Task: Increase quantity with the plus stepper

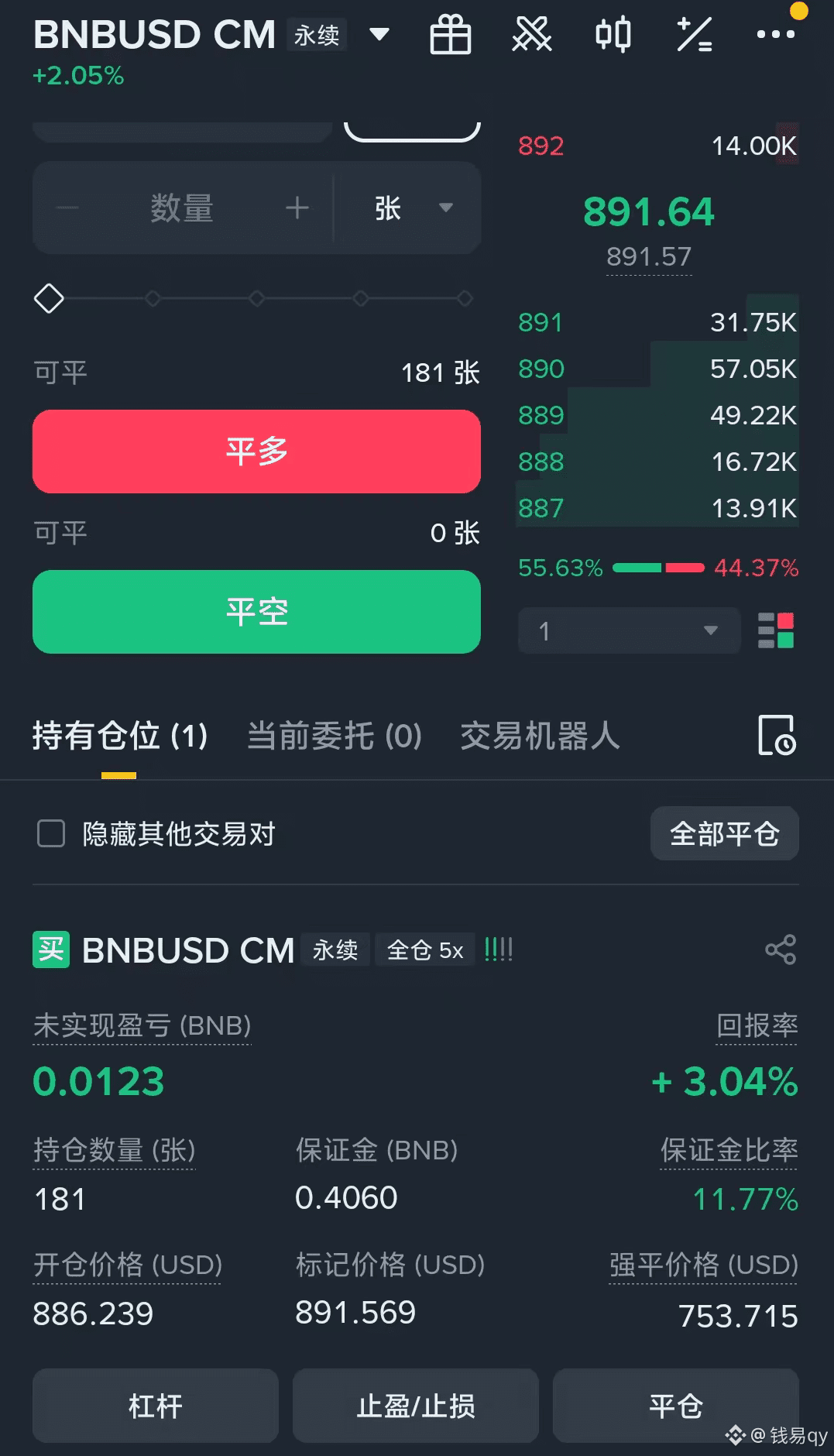Action: (x=297, y=208)
